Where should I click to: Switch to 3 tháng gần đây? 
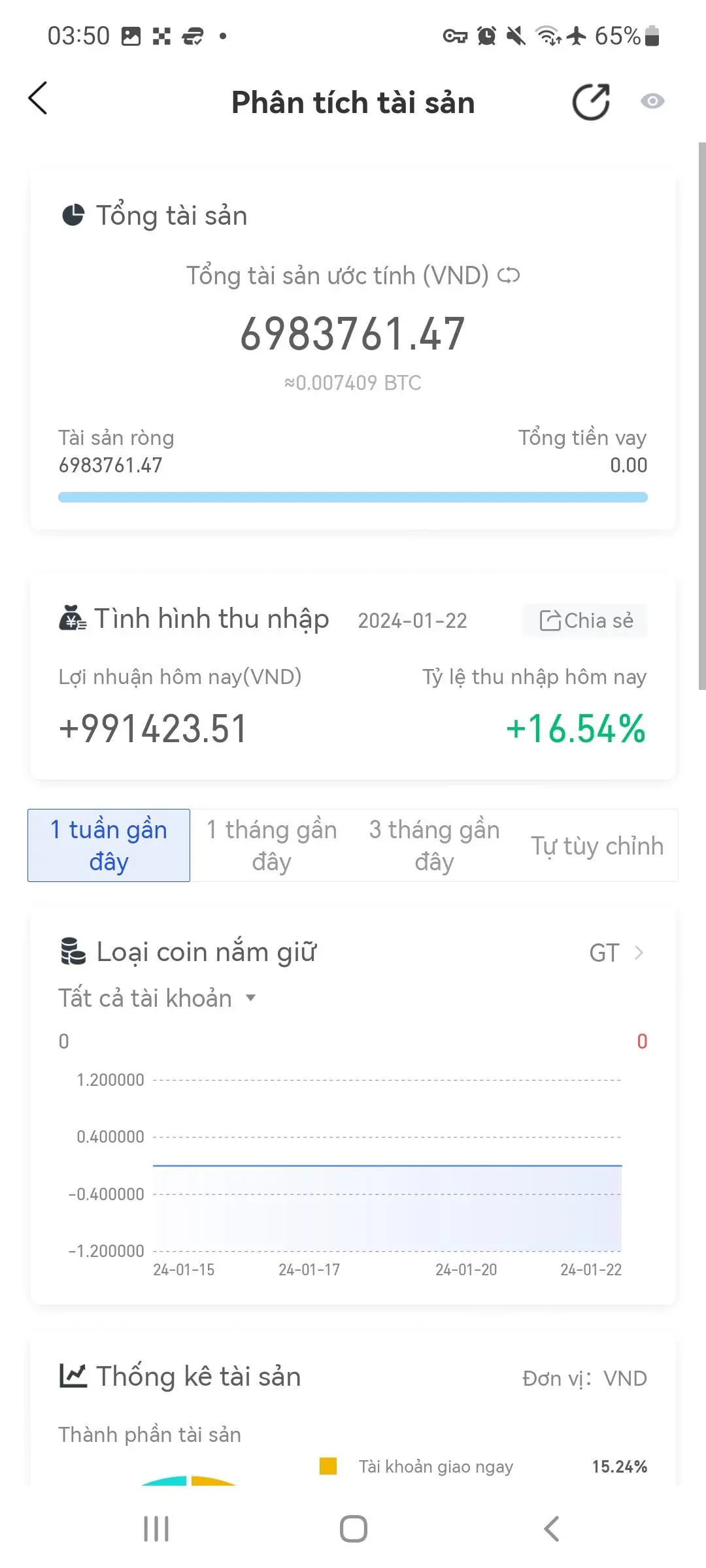434,845
